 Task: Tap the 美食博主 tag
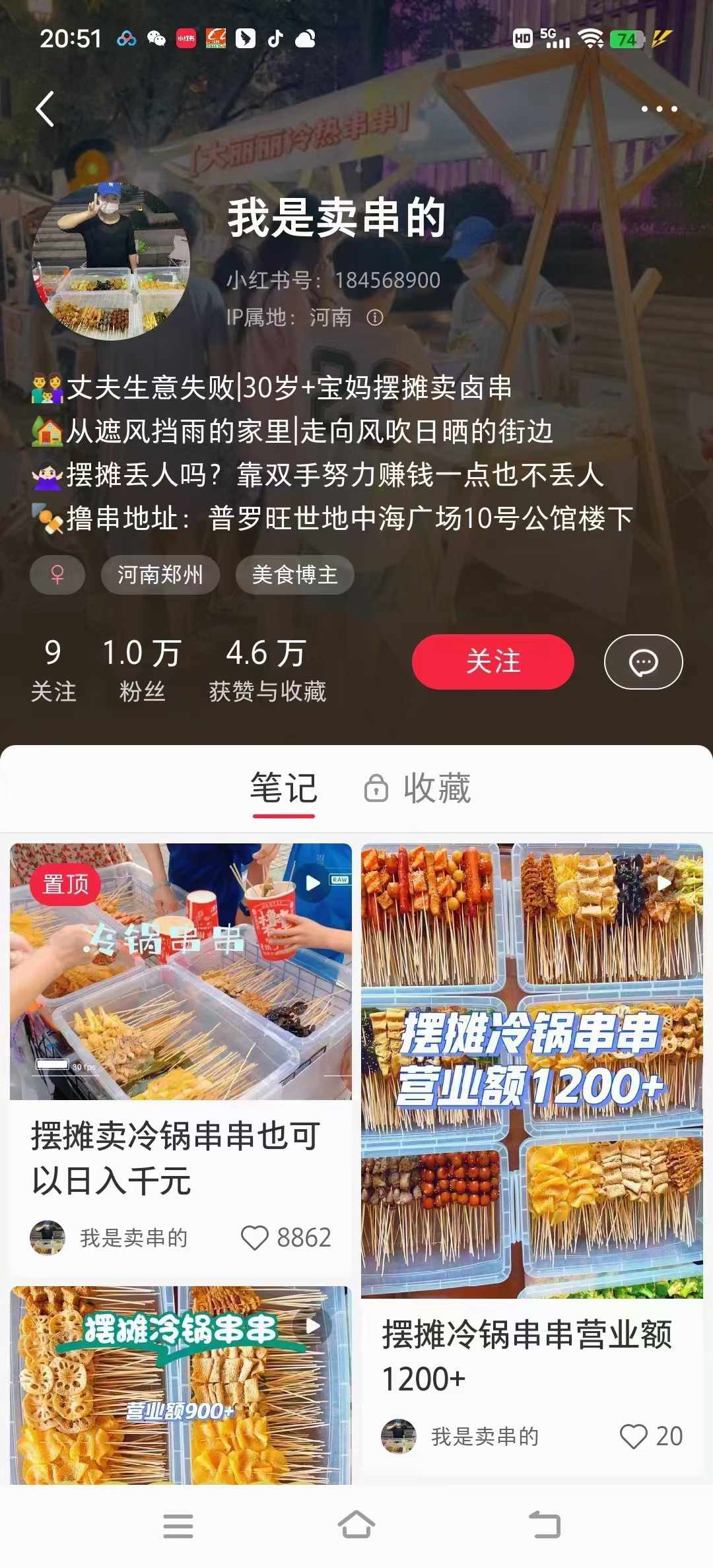coord(294,575)
